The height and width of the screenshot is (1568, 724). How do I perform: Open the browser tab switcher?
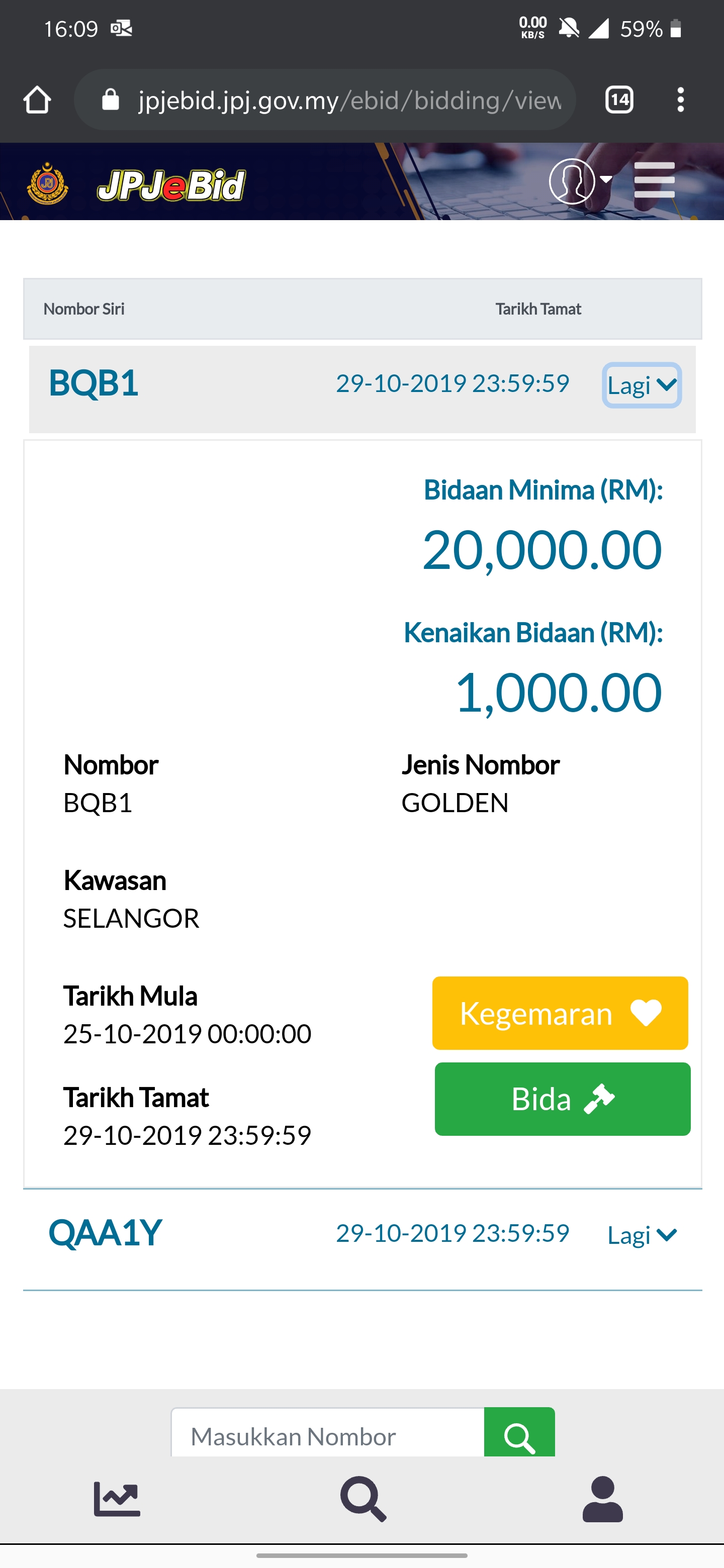[x=619, y=100]
